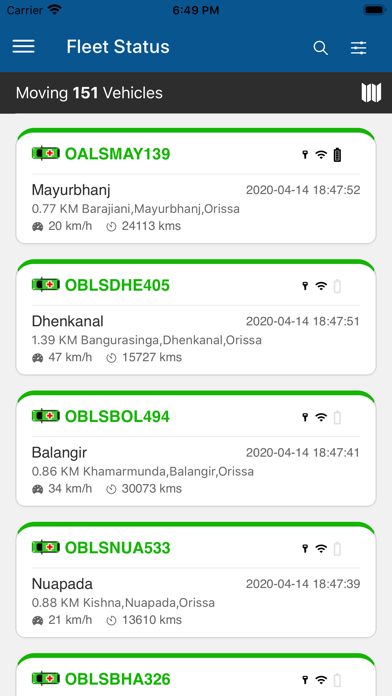Select the OBLSNUA533 Nuapada vehicle
This screenshot has width=392, height=696.
(196, 580)
